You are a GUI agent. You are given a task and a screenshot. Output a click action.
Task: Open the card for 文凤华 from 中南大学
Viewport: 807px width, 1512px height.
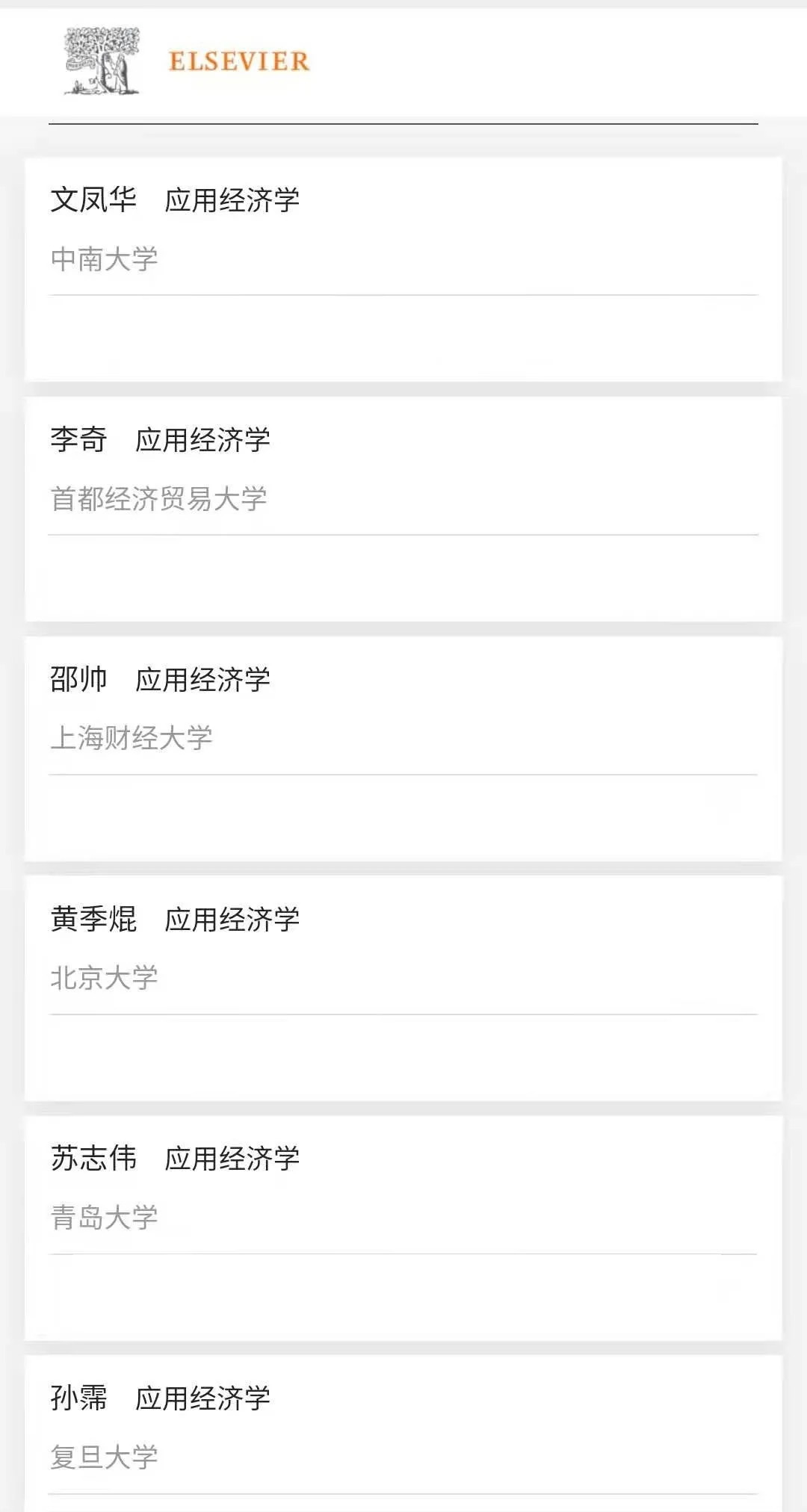point(403,270)
